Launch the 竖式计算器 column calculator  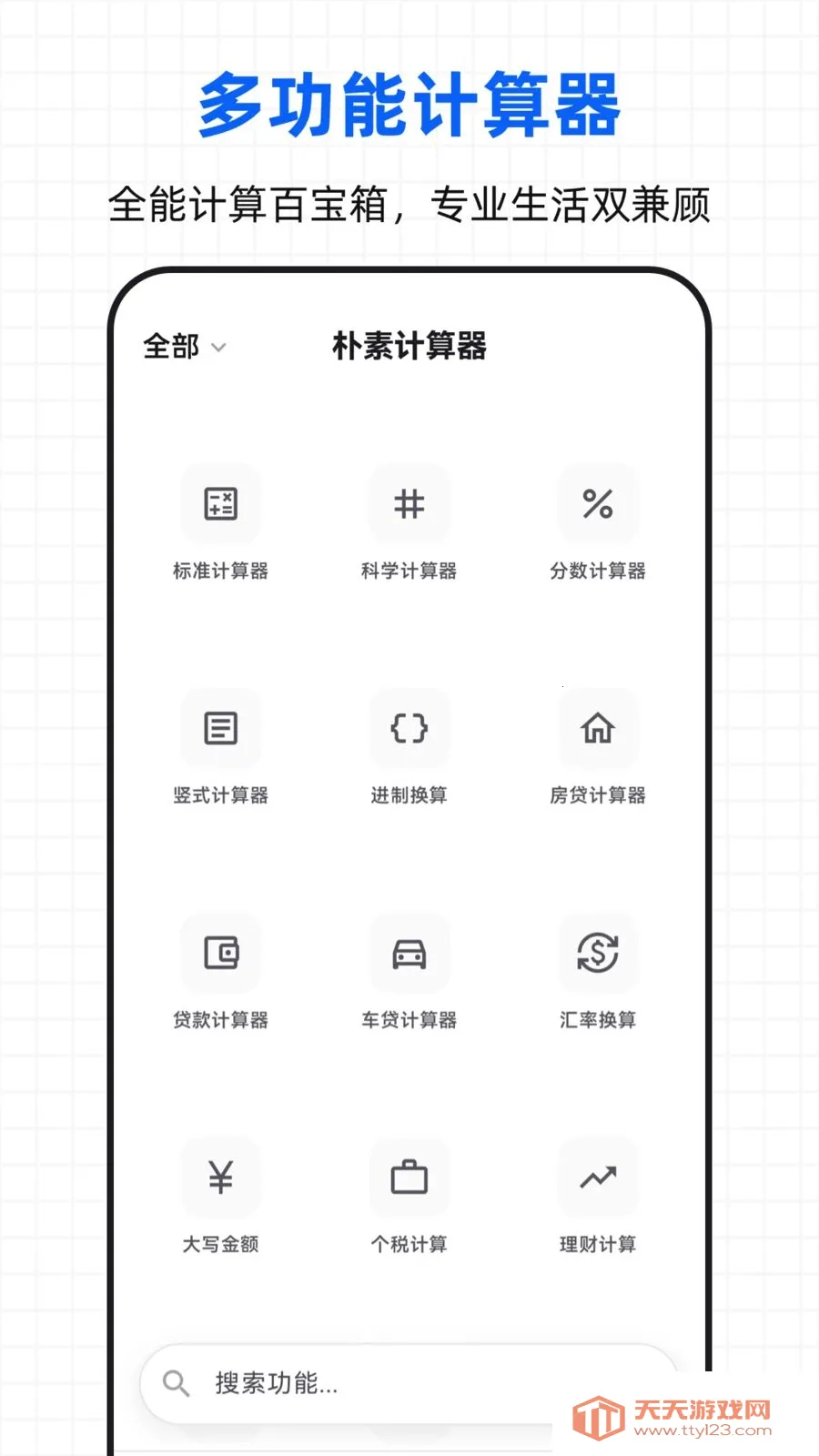tap(221, 728)
